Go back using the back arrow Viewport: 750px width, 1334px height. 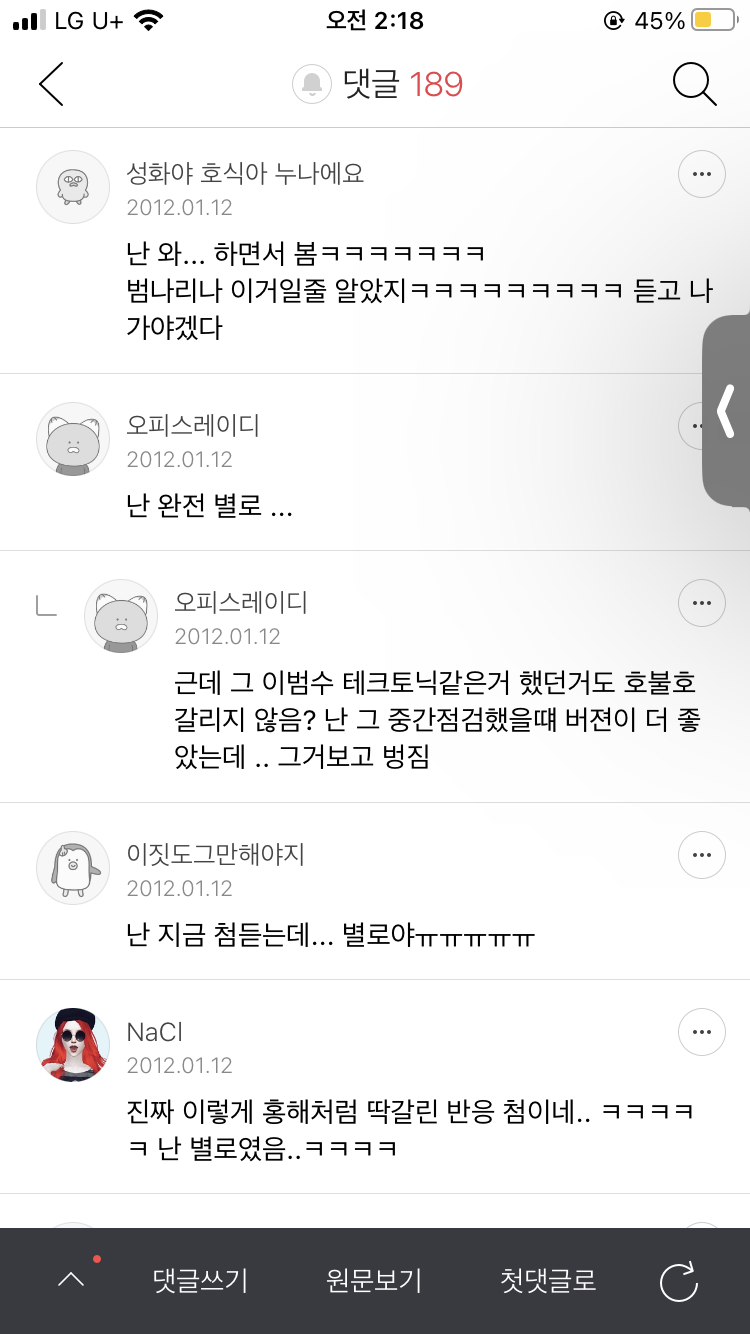pyautogui.click(x=50, y=85)
